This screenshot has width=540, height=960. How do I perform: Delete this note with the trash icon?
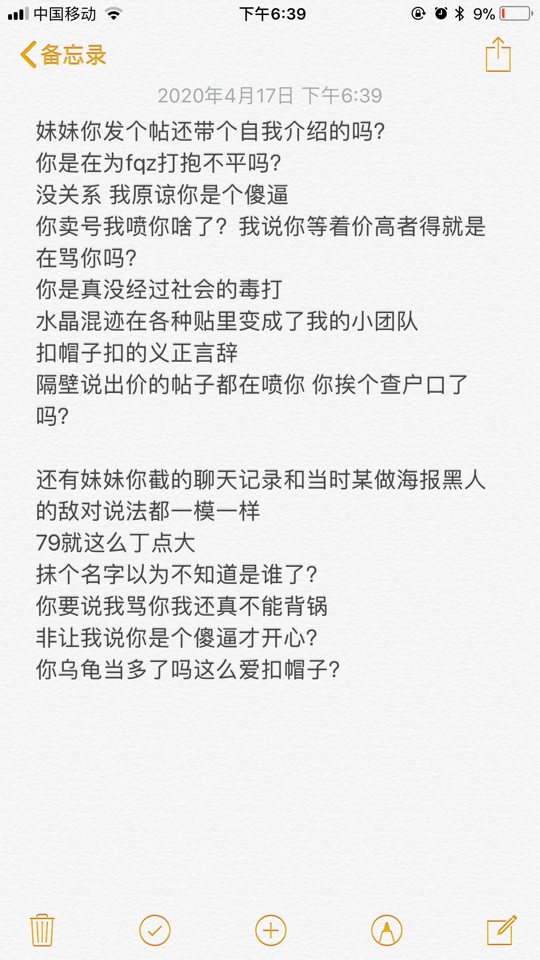[x=43, y=931]
